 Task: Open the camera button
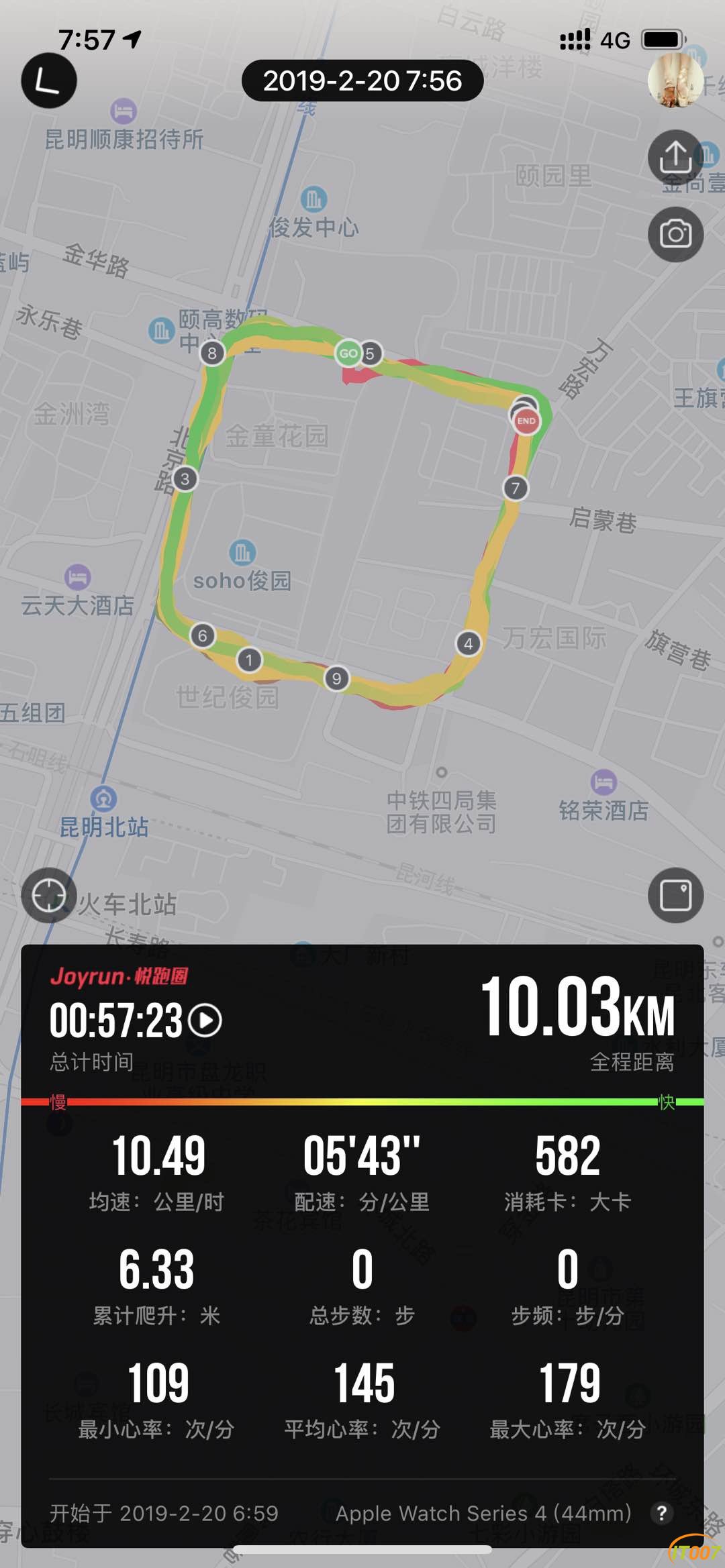click(675, 234)
